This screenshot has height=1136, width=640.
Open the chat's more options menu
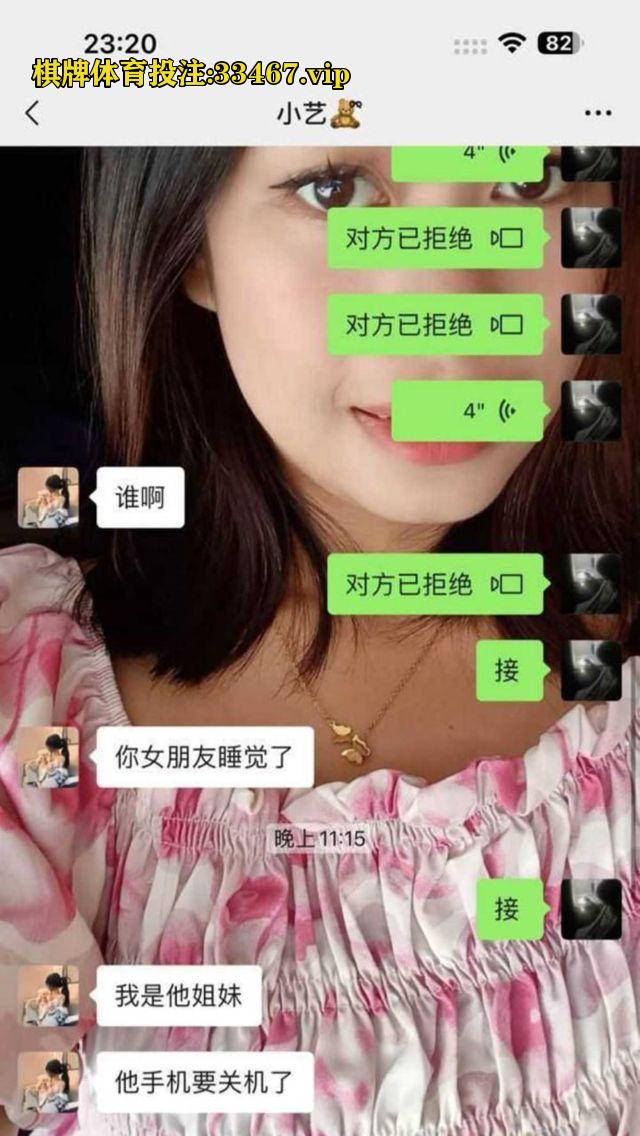pyautogui.click(x=597, y=113)
